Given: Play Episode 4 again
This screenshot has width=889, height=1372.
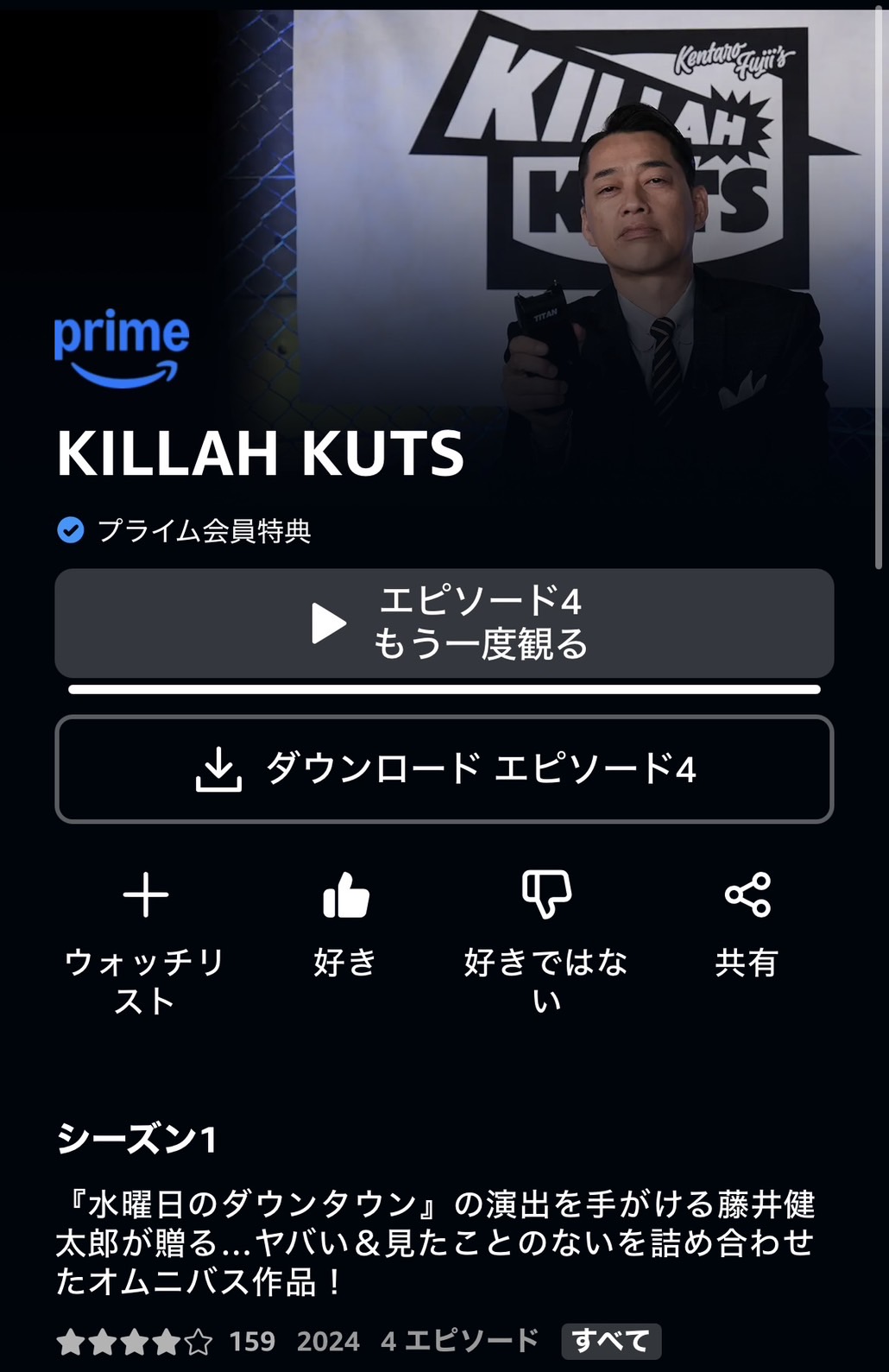Looking at the screenshot, I should click(444, 623).
